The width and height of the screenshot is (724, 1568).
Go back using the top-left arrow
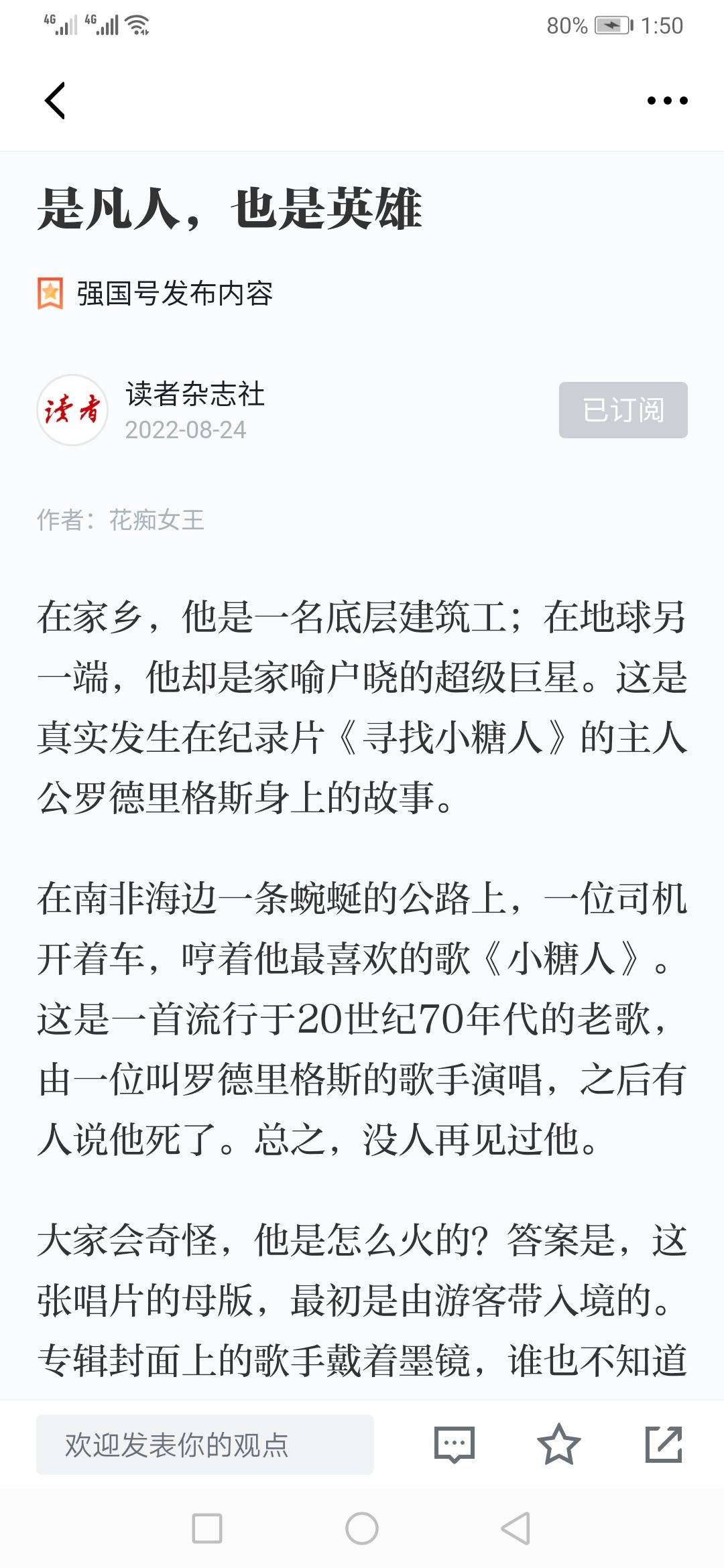coord(55,101)
